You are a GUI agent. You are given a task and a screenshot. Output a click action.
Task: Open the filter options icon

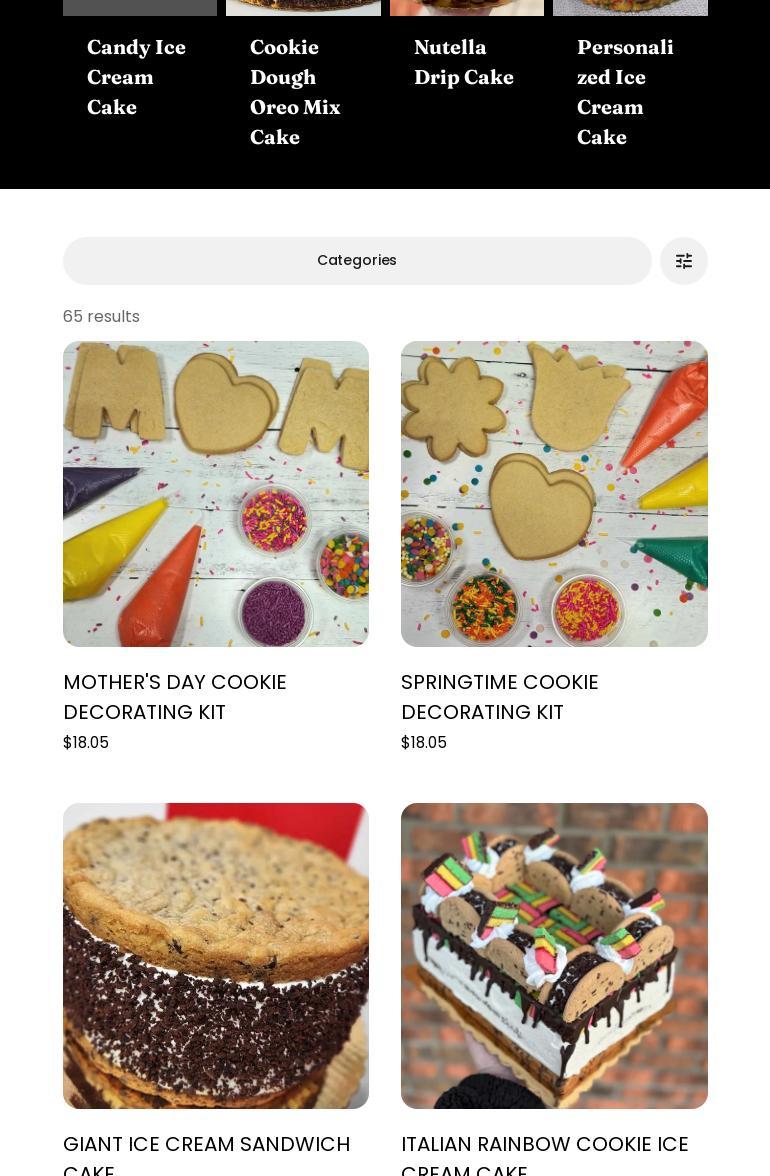coord(683,261)
